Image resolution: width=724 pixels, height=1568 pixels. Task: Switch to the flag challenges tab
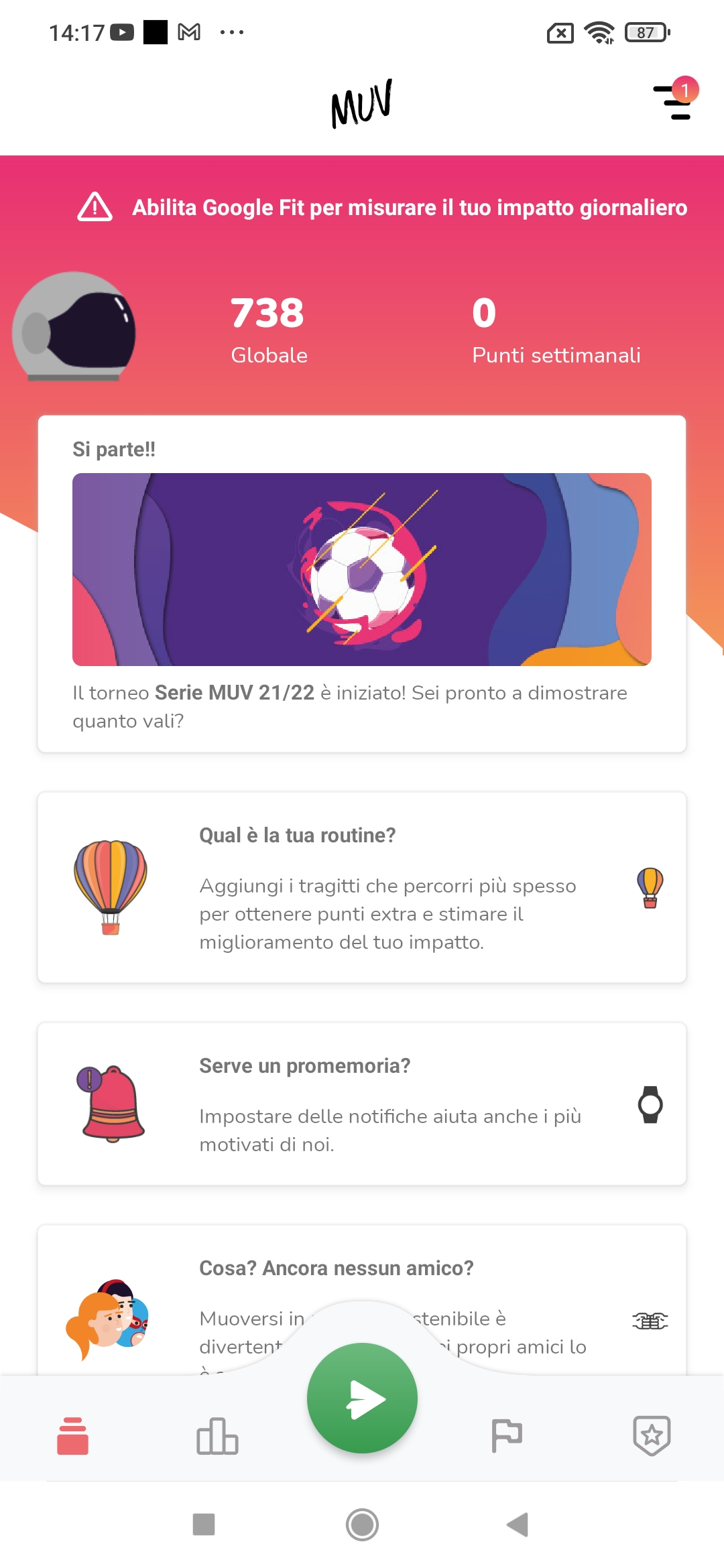(507, 1435)
